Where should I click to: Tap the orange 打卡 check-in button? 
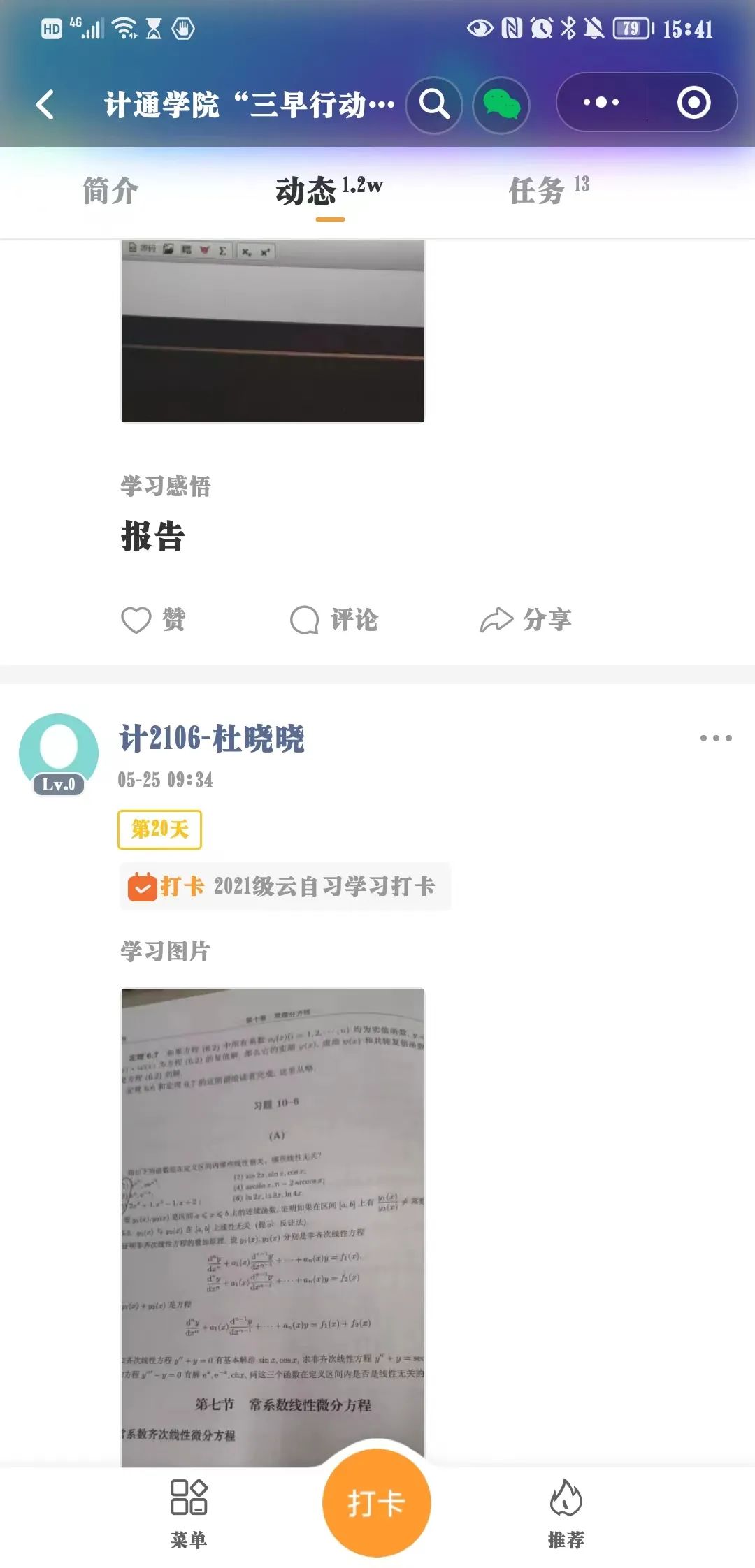[377, 1503]
